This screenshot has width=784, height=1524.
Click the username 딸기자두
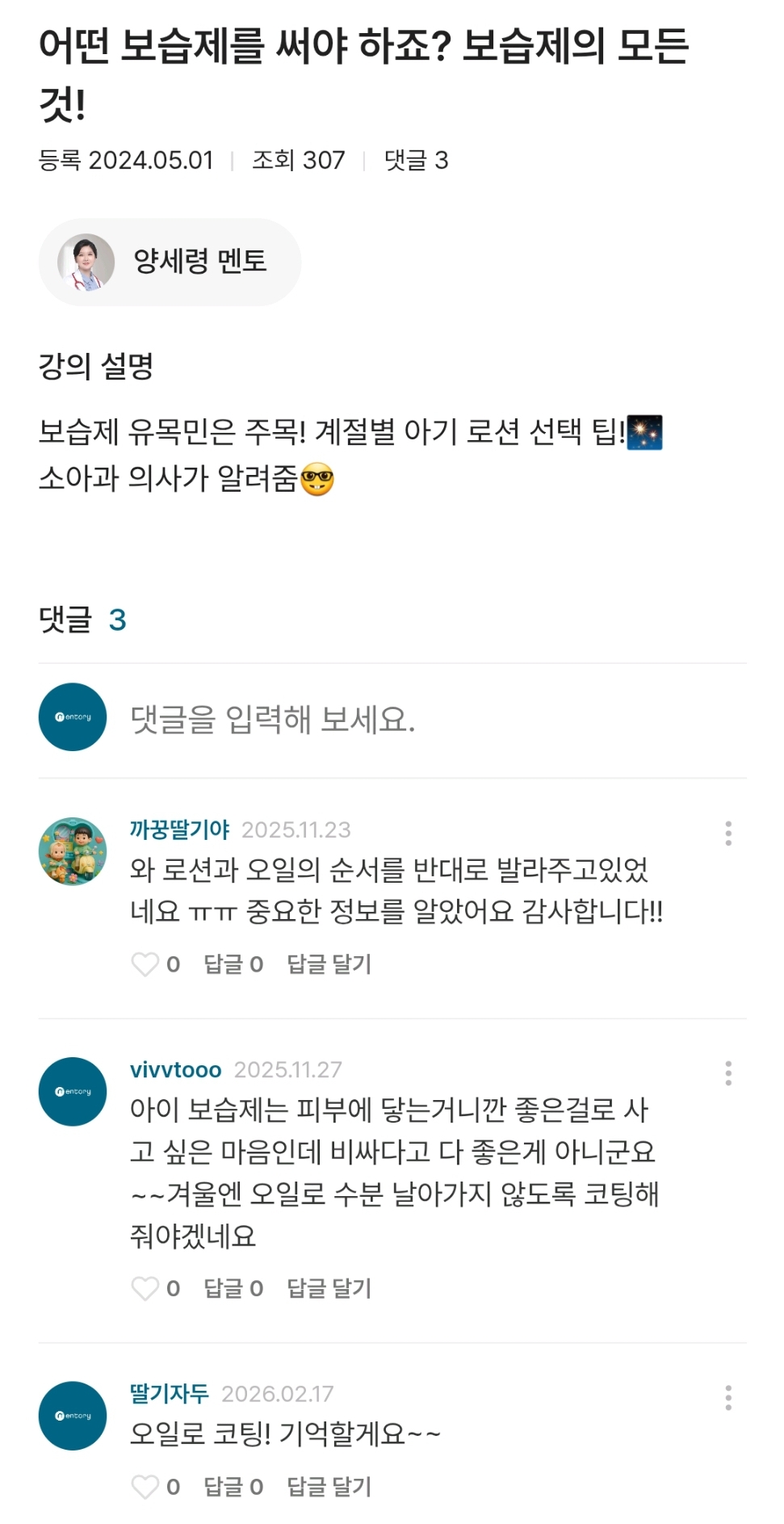pos(169,1392)
